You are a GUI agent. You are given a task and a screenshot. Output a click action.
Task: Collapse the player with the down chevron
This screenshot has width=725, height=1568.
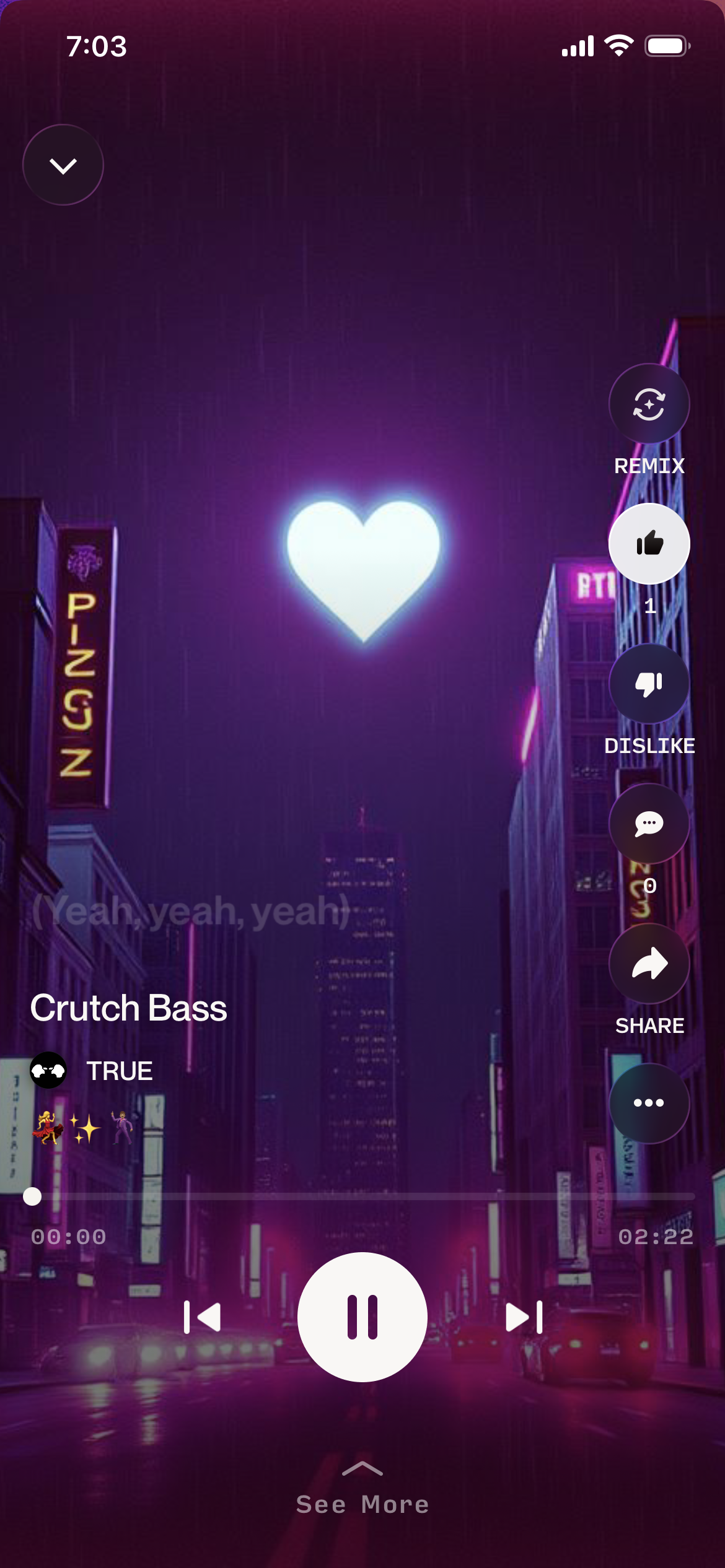(x=63, y=163)
